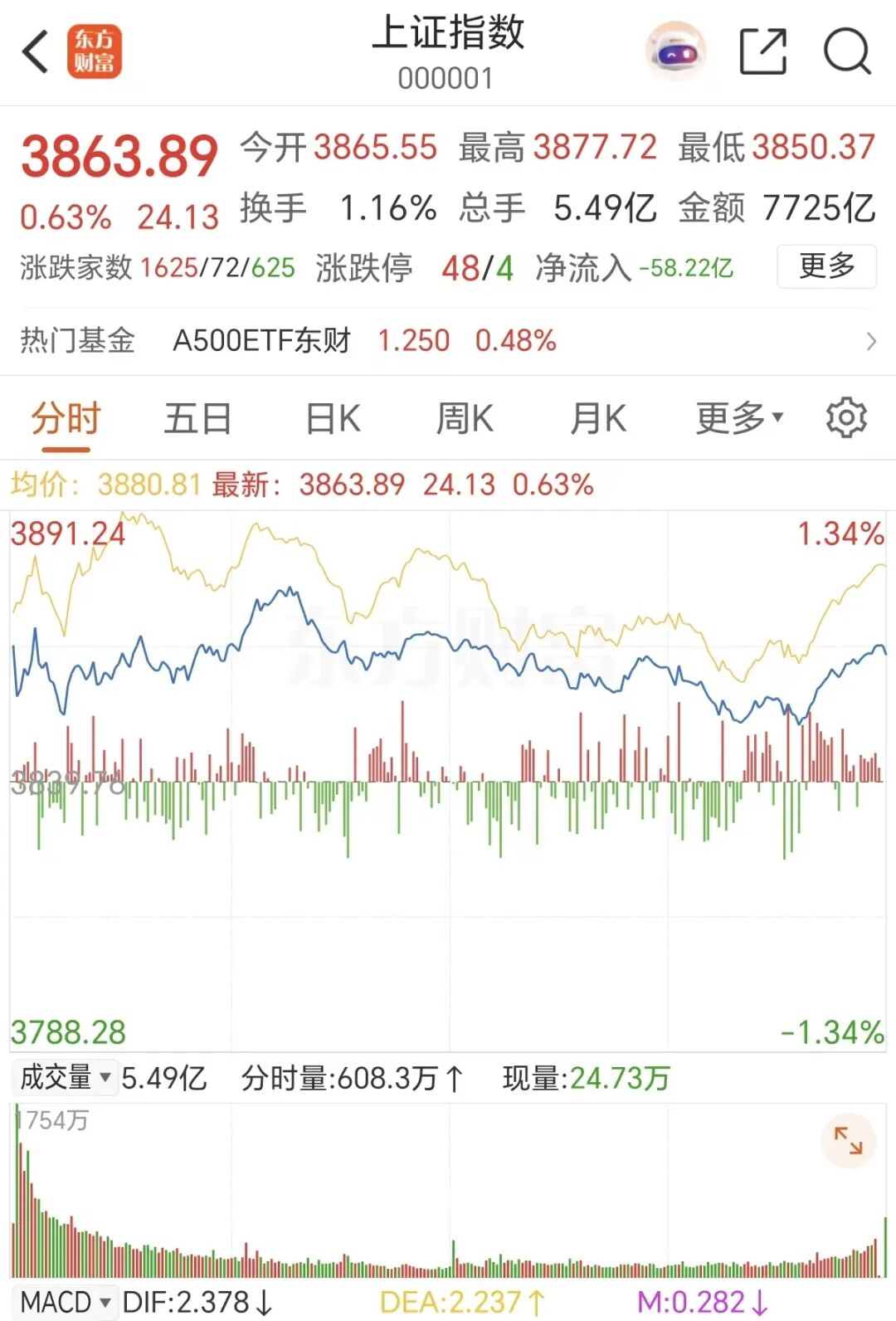
Task: Change the 成交量 indicator dropdown
Action: [65, 1078]
